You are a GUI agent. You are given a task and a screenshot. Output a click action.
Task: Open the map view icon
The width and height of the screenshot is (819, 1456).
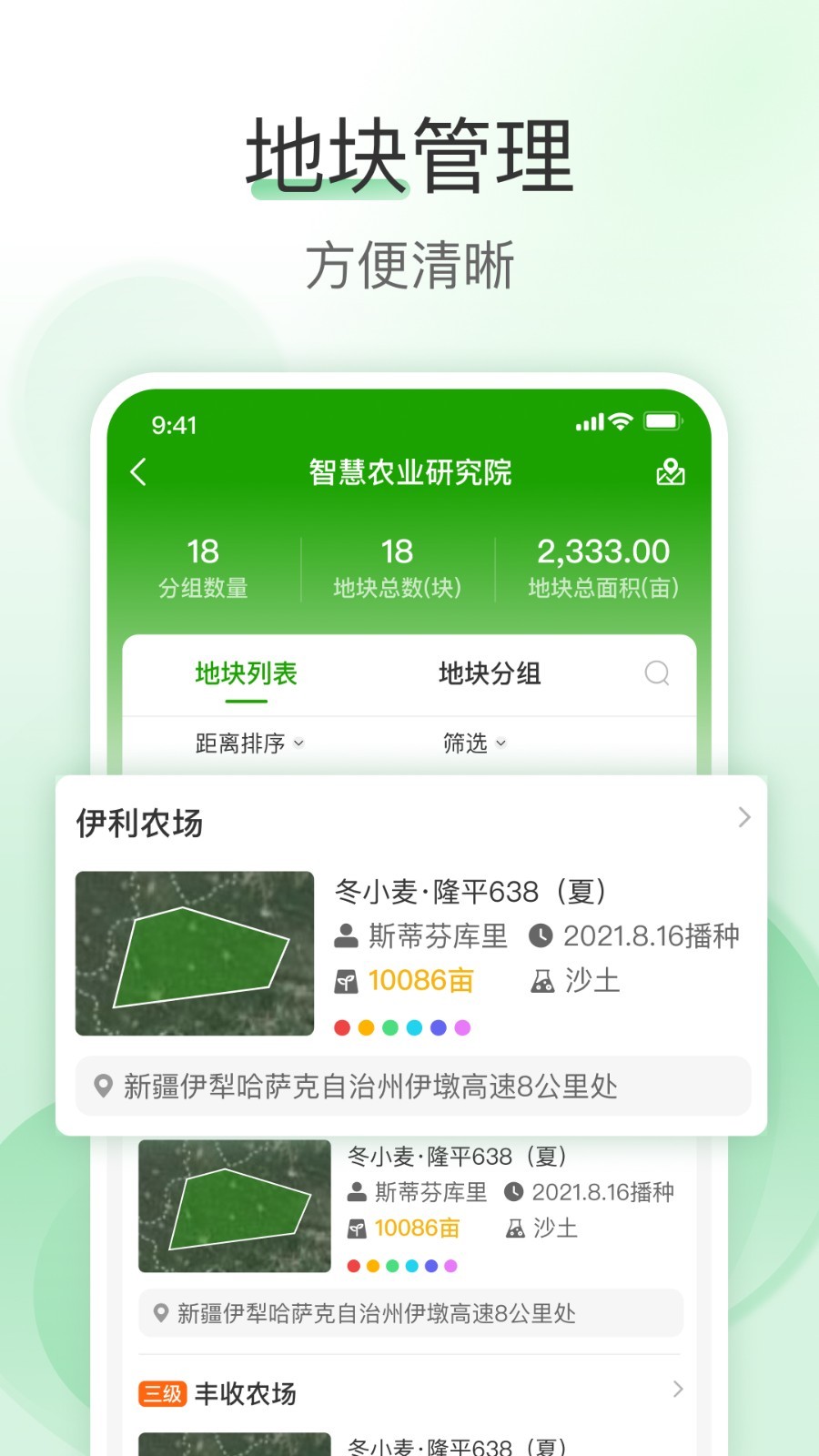tap(670, 472)
